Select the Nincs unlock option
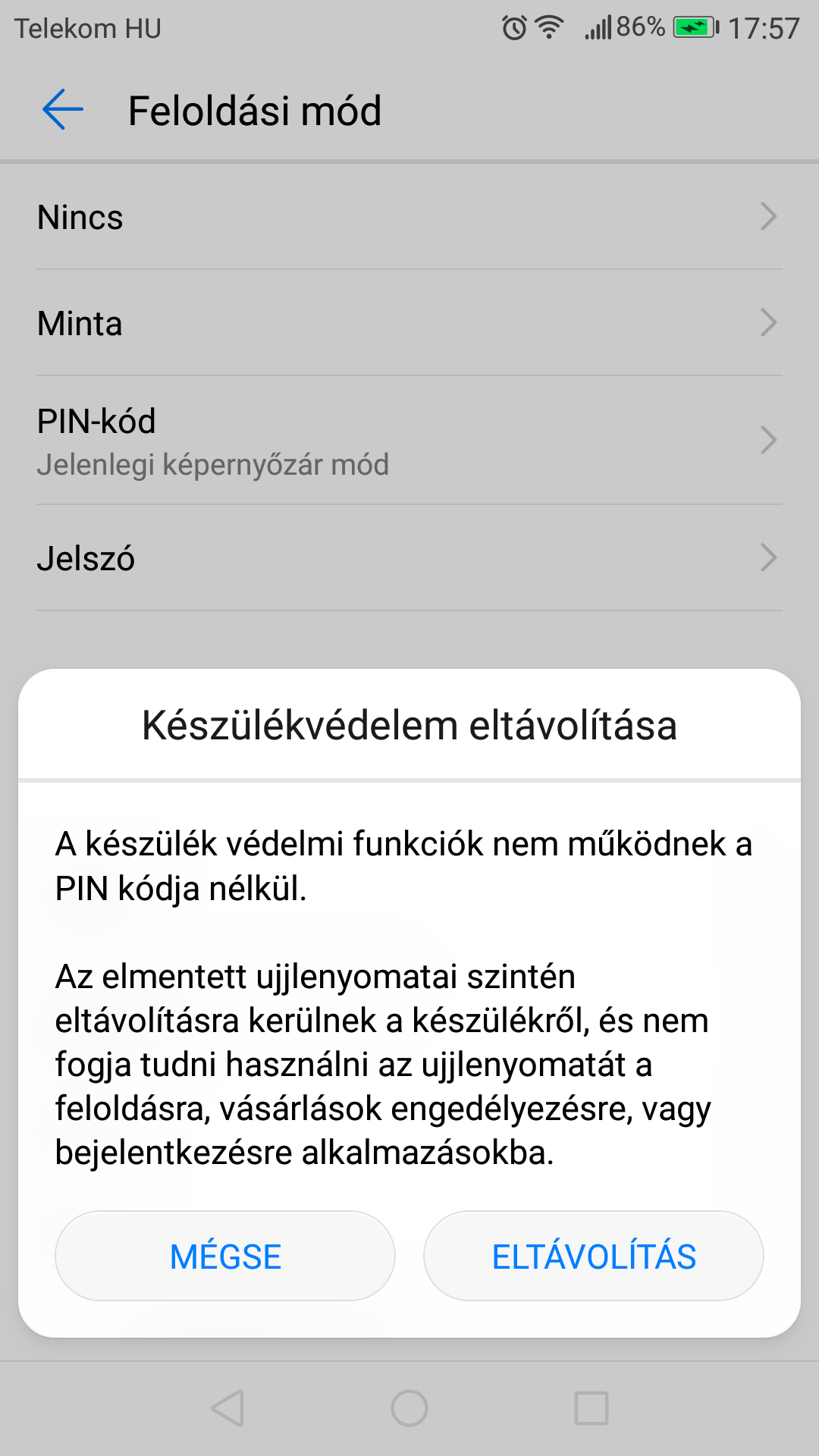The height and width of the screenshot is (1456, 819). tap(409, 217)
